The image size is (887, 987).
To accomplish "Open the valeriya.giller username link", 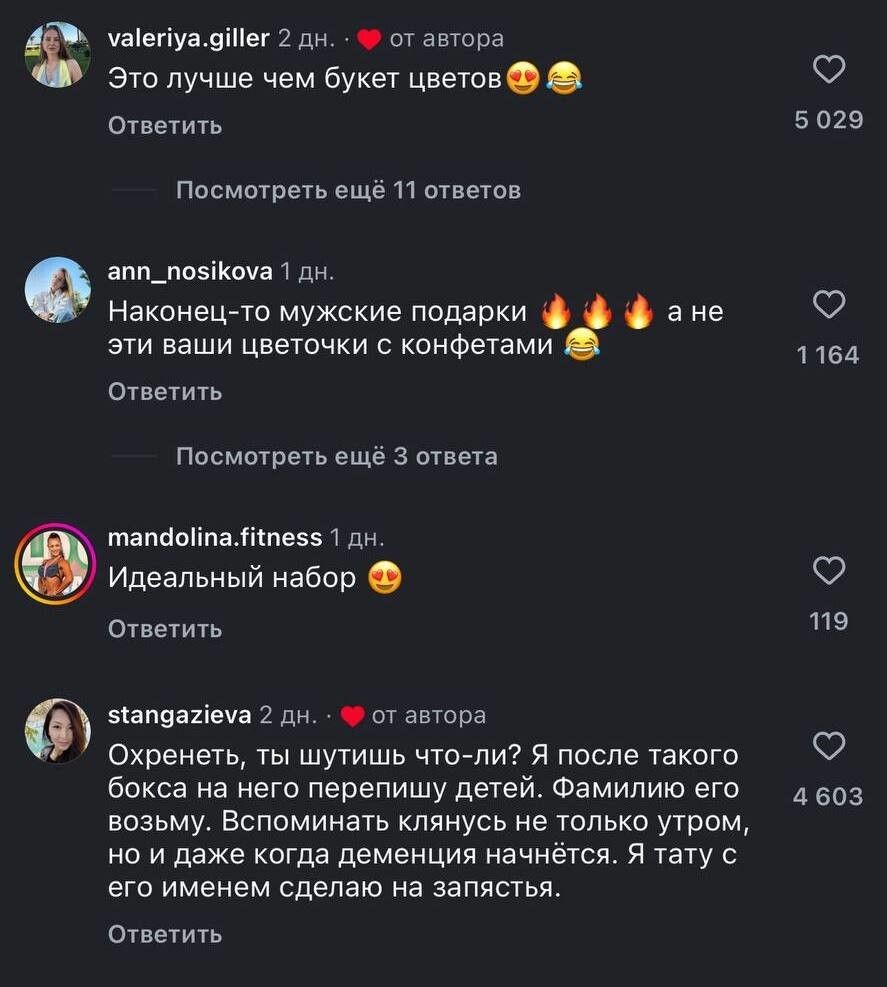I will pos(188,39).
